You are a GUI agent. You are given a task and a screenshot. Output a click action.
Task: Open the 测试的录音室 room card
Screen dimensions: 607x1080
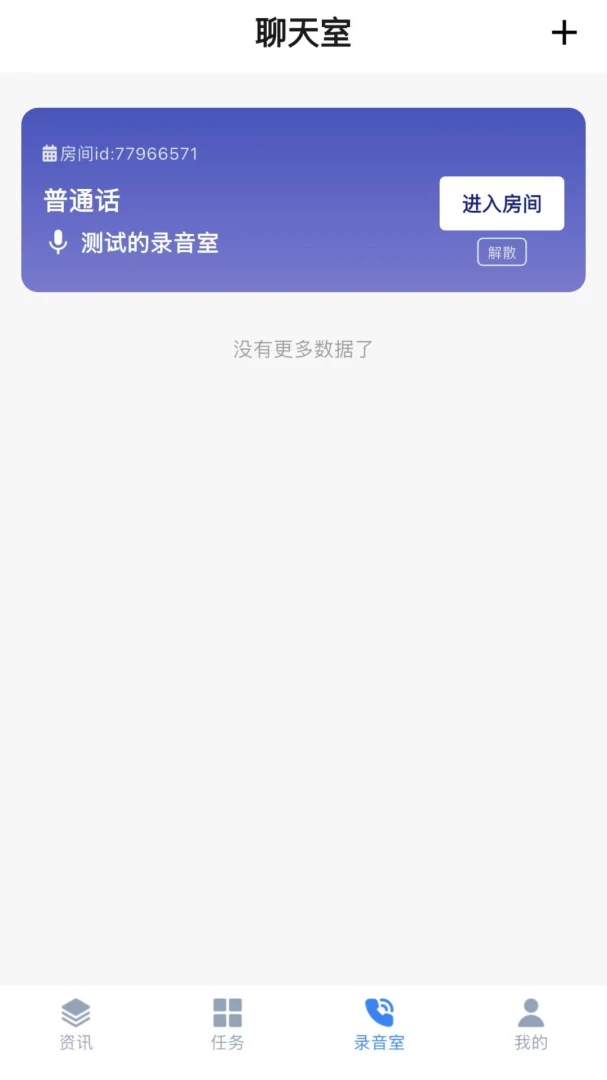click(303, 200)
